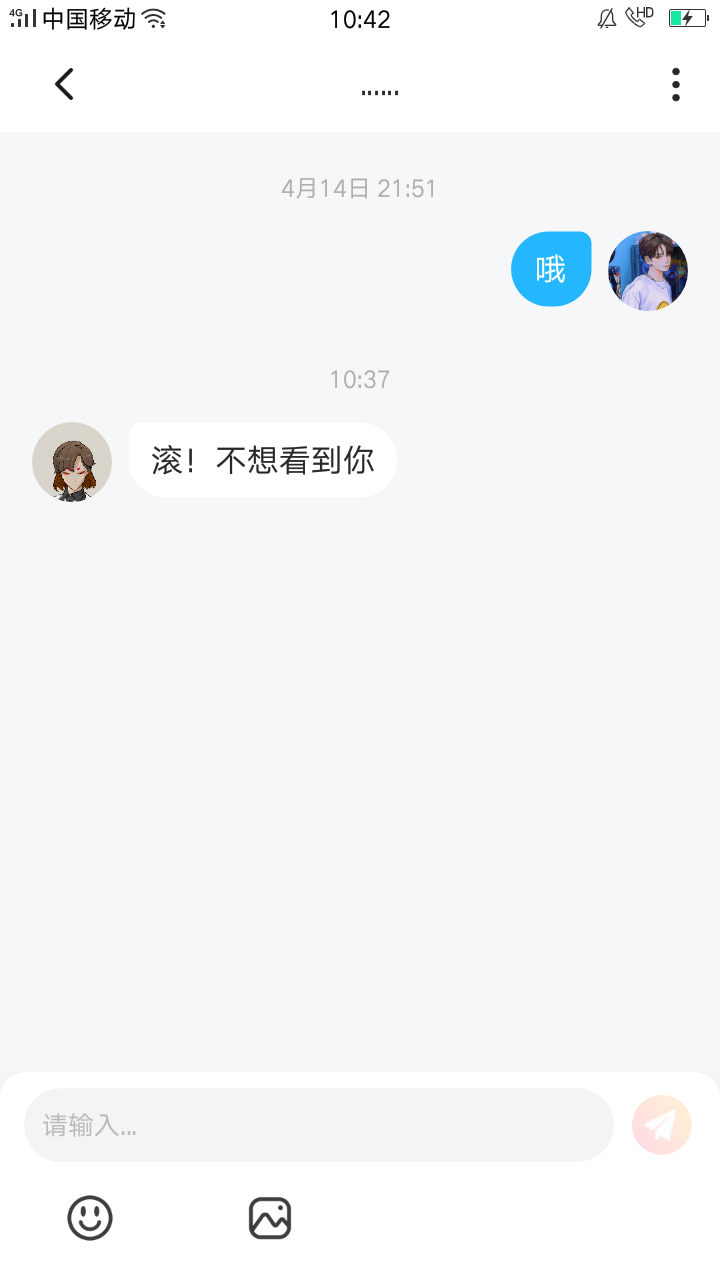720x1280 pixels.
Task: Attach a picture with the image icon
Action: [x=270, y=1218]
